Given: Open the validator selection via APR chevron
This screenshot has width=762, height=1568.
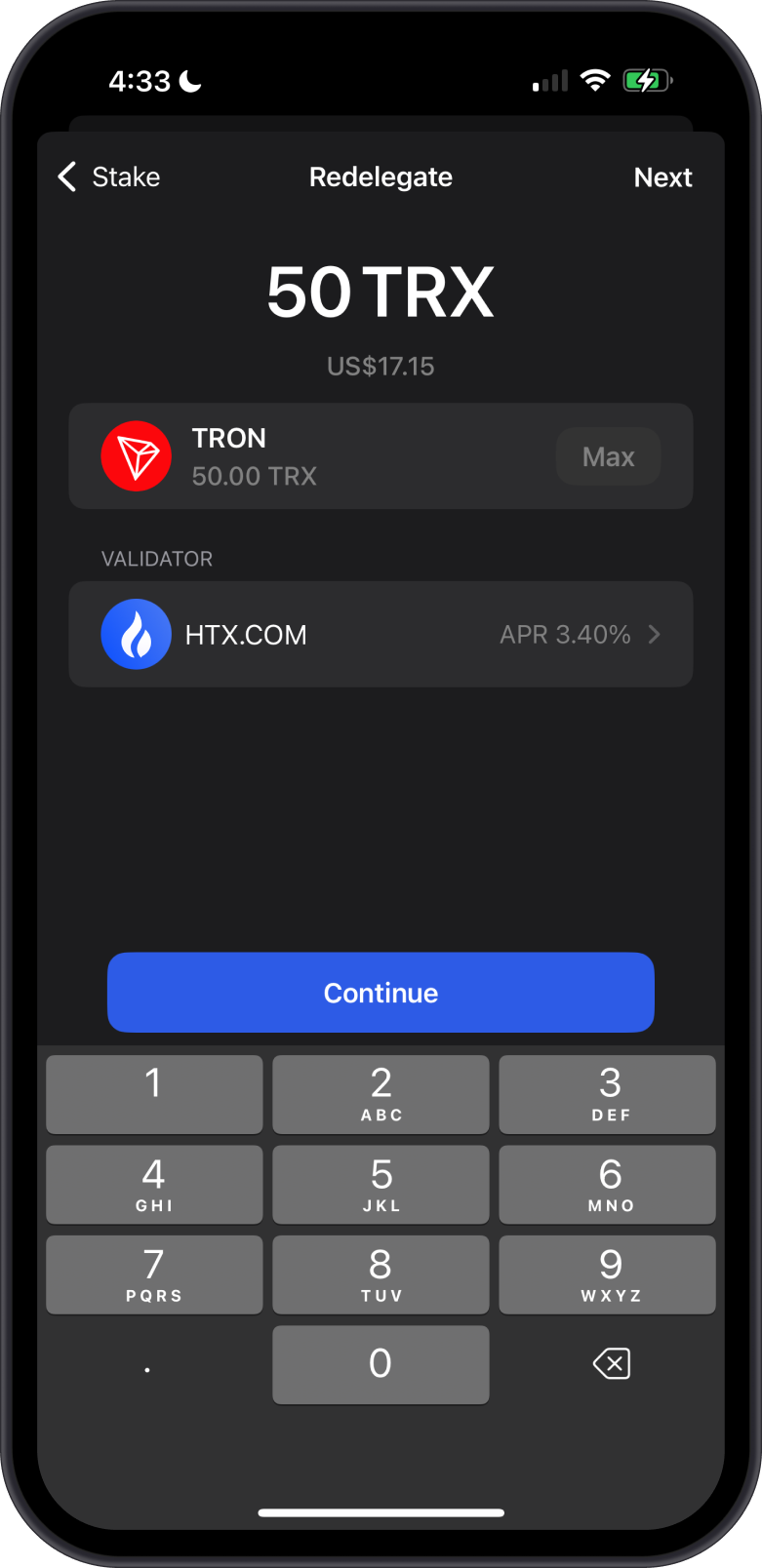Looking at the screenshot, I should 655,634.
